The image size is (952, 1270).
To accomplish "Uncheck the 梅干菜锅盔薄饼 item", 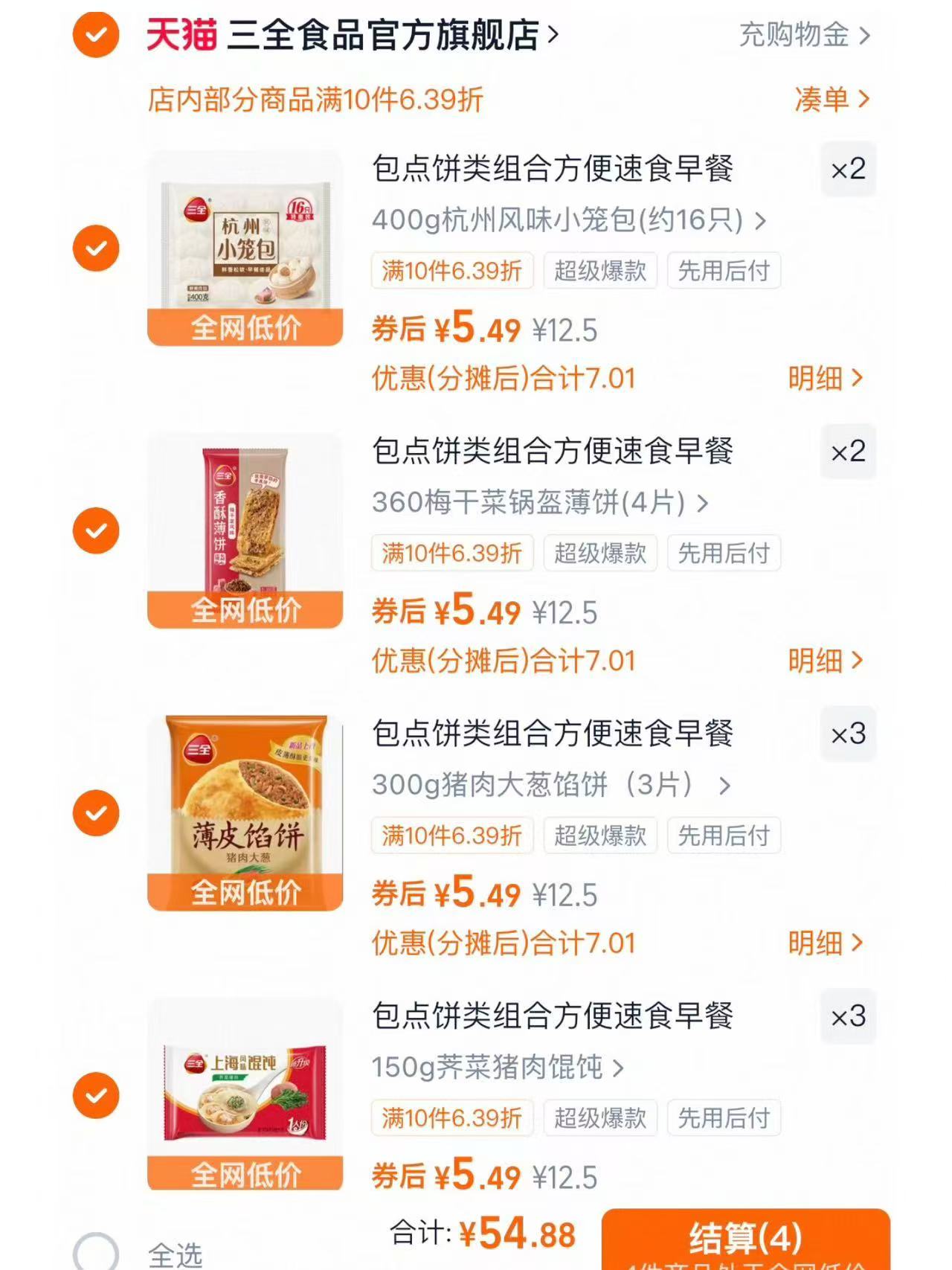I will pos(96,530).
